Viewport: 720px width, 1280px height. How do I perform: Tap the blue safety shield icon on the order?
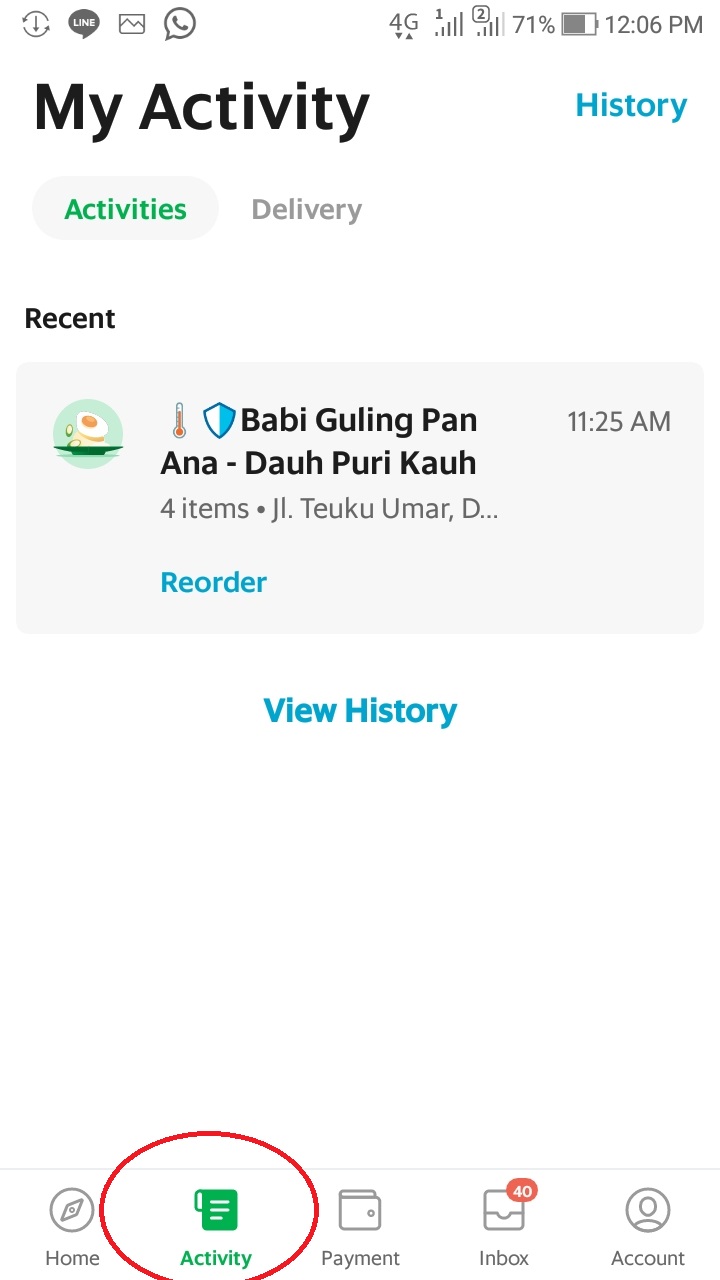click(x=220, y=419)
